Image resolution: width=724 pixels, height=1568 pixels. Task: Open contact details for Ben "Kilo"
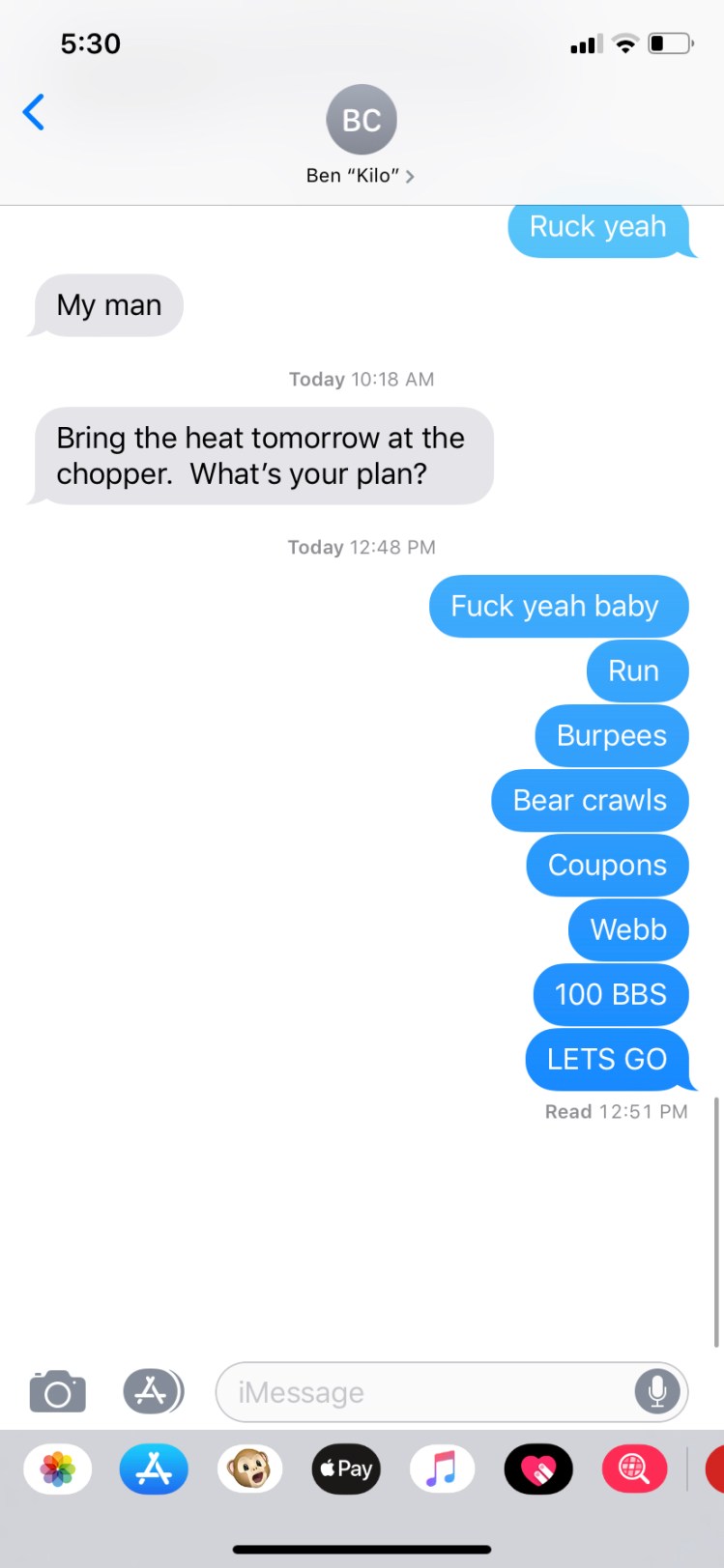click(361, 135)
